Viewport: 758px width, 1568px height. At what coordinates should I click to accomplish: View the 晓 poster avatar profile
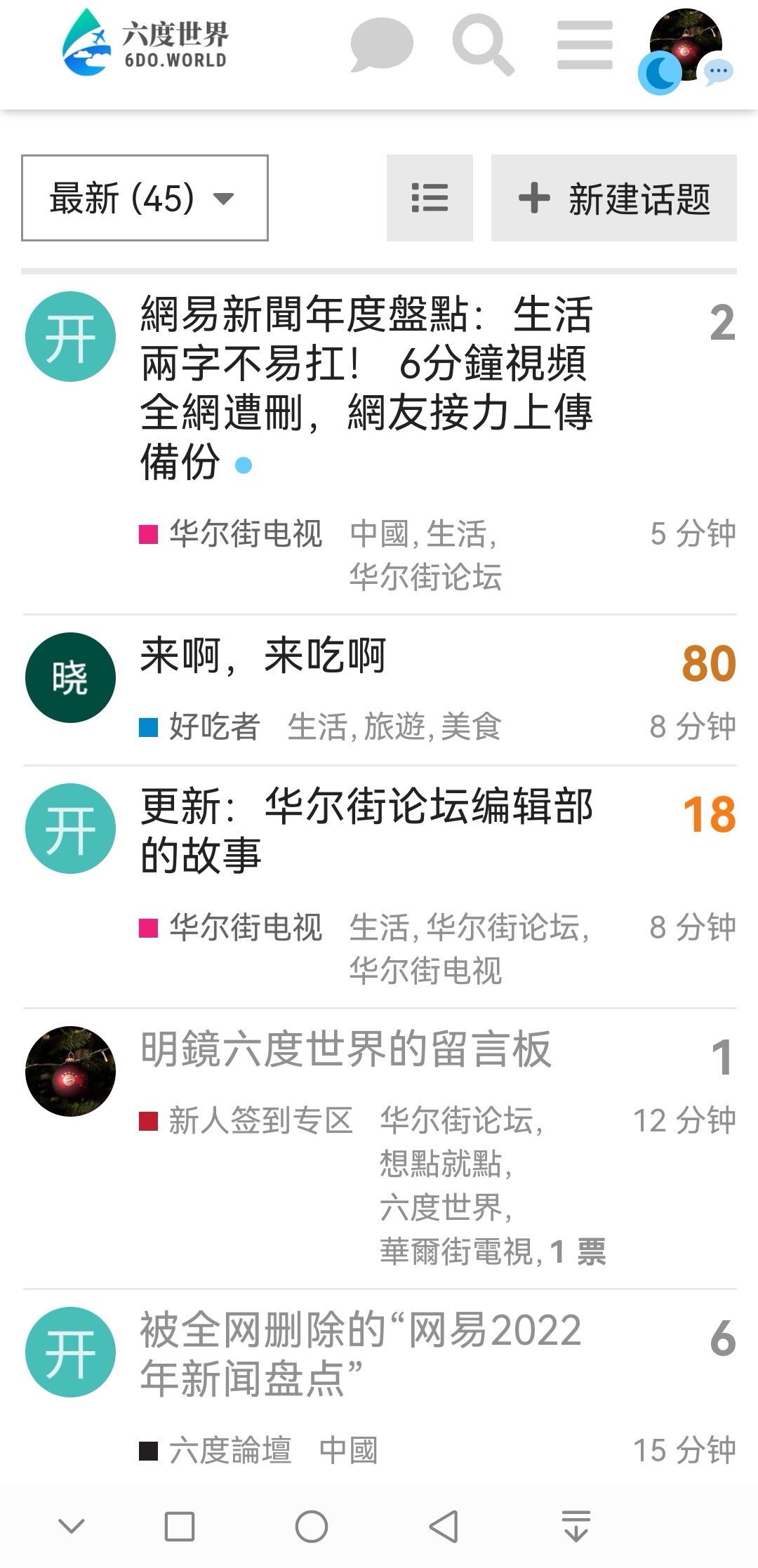70,677
